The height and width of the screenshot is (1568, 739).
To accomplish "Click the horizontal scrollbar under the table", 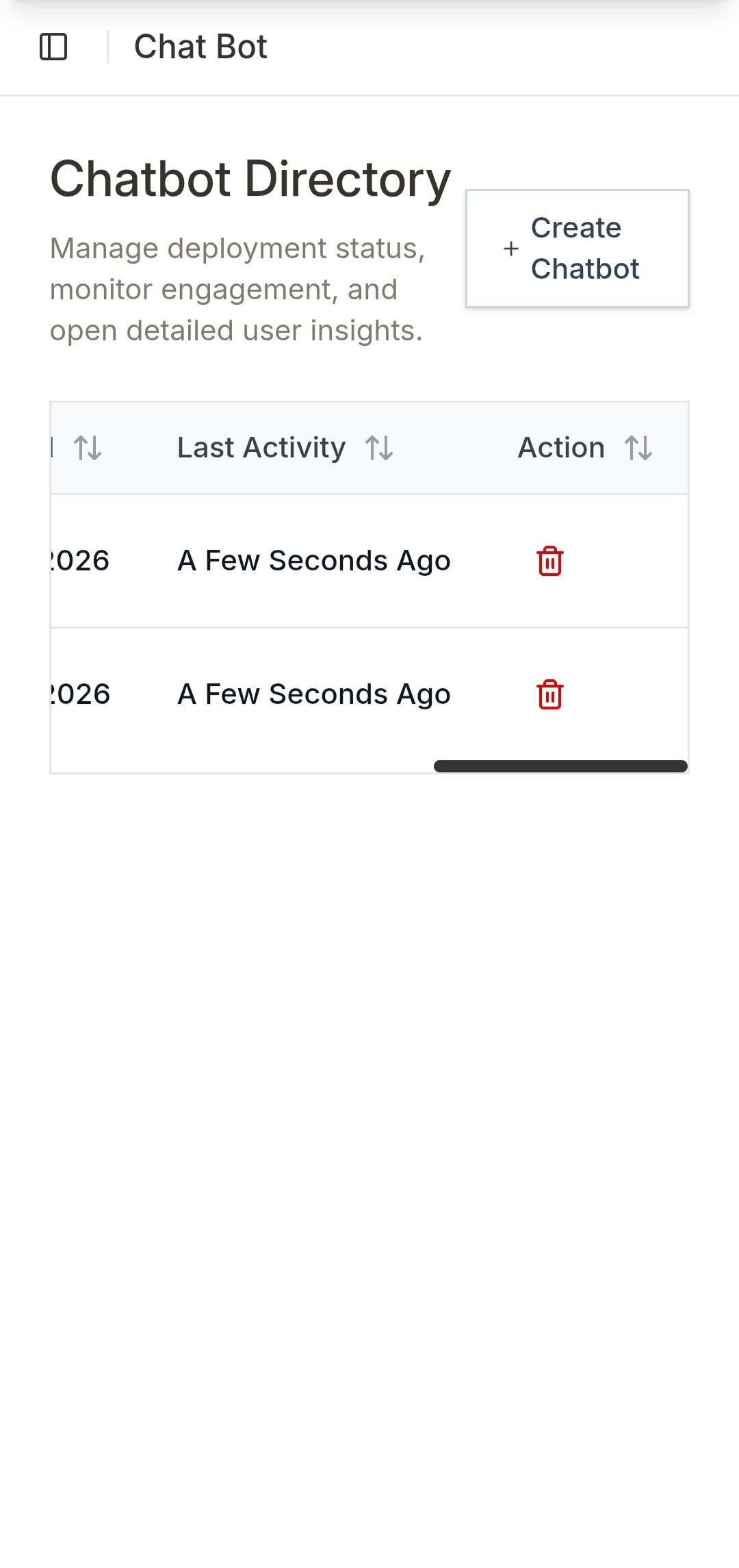I will tap(561, 766).
